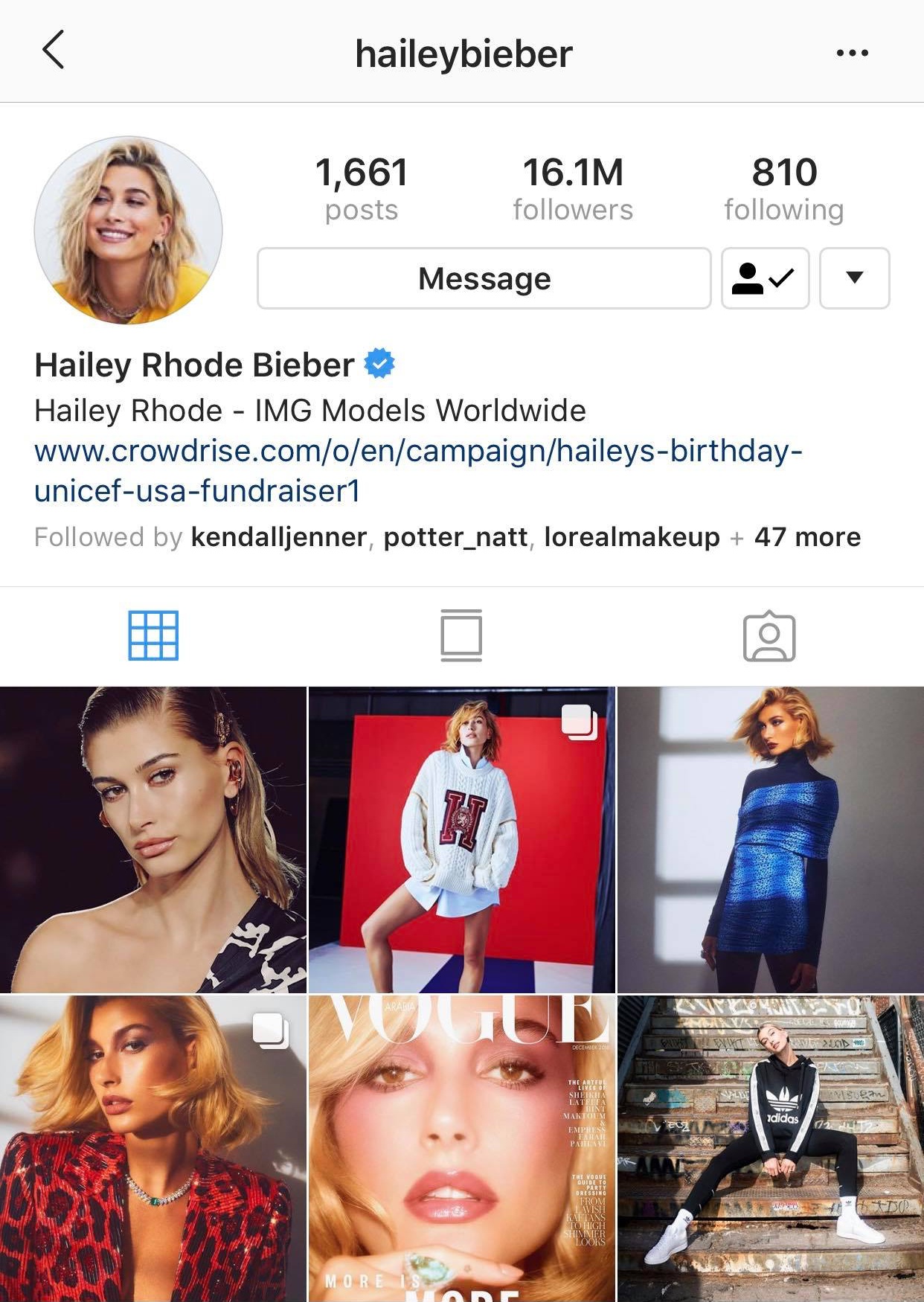Open the haileybieber profile picture
The width and height of the screenshot is (924, 1302).
coord(128,230)
